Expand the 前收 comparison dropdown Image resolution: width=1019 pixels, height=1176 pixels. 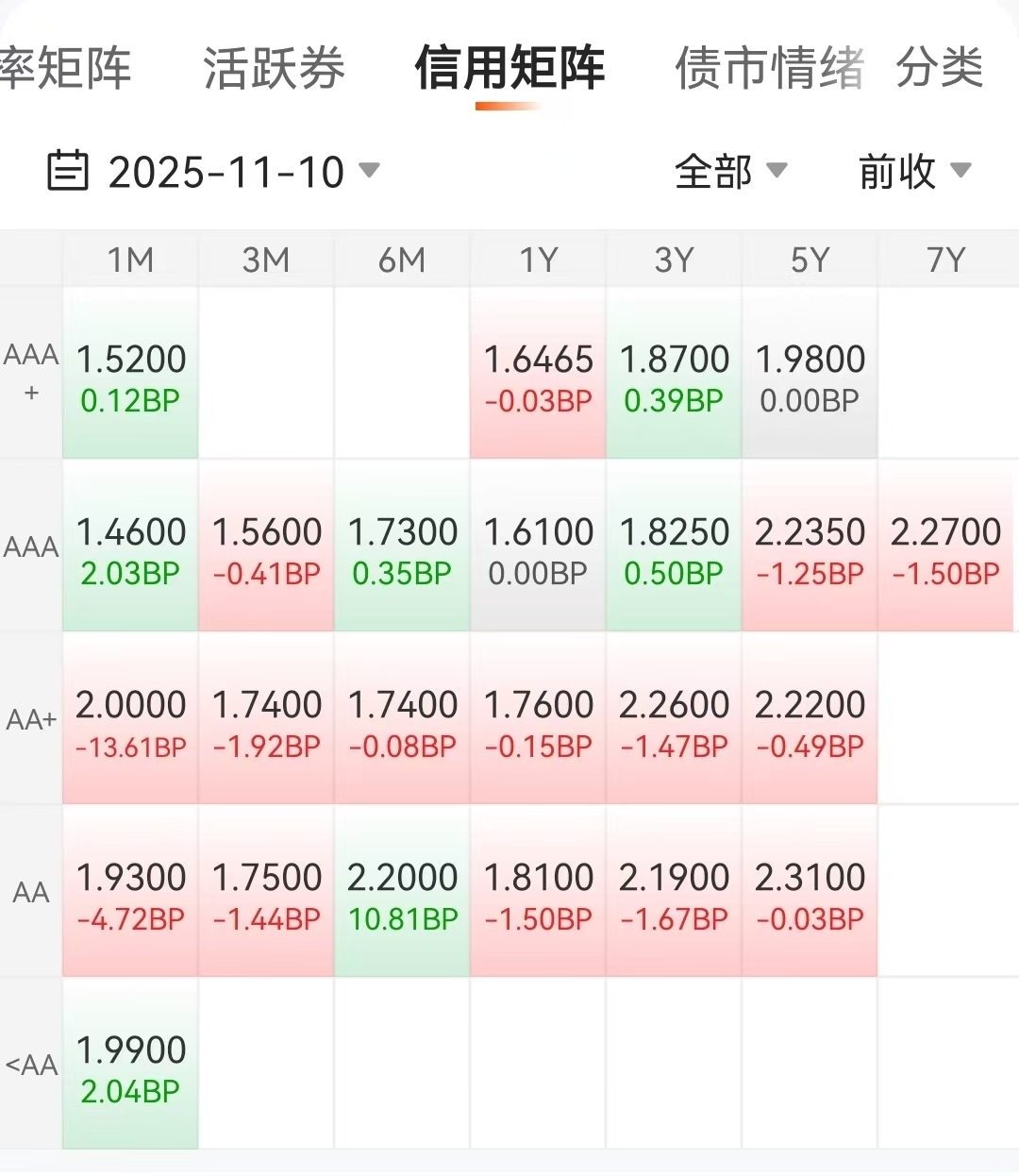click(913, 172)
